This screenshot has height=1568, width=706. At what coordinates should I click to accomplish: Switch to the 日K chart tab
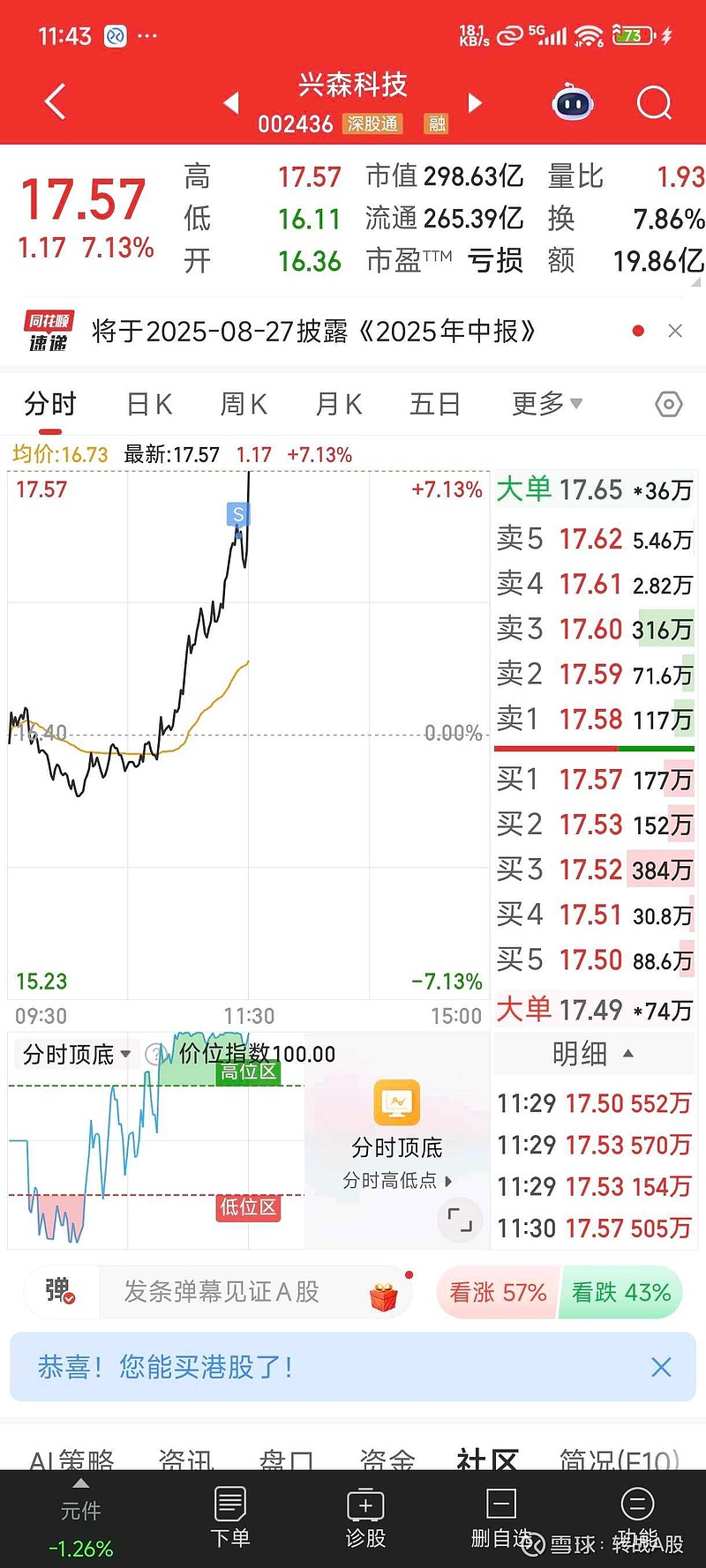pos(149,404)
